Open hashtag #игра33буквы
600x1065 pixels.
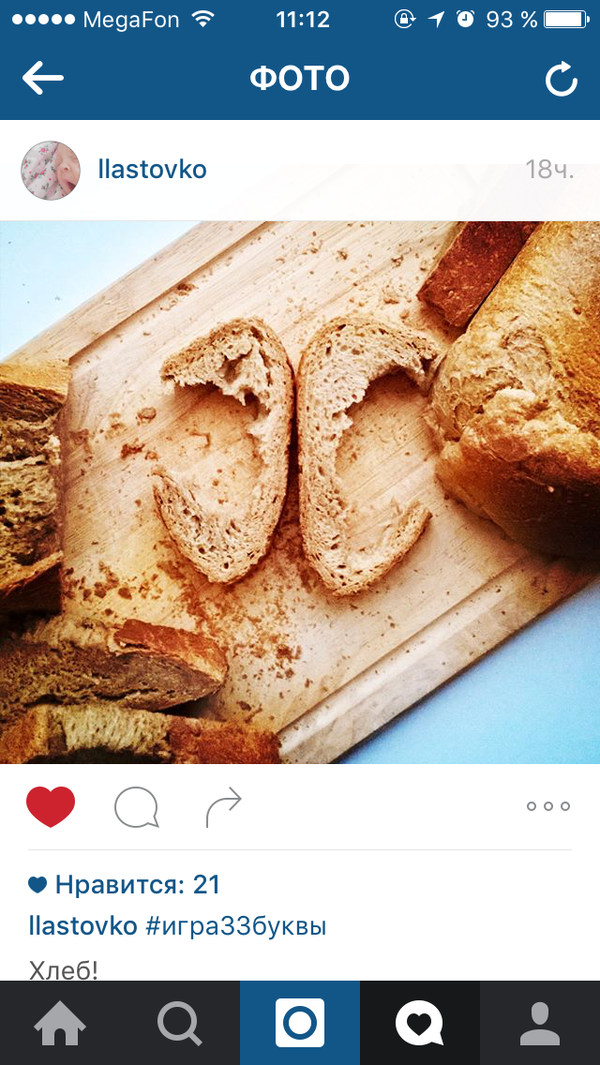pos(236,927)
